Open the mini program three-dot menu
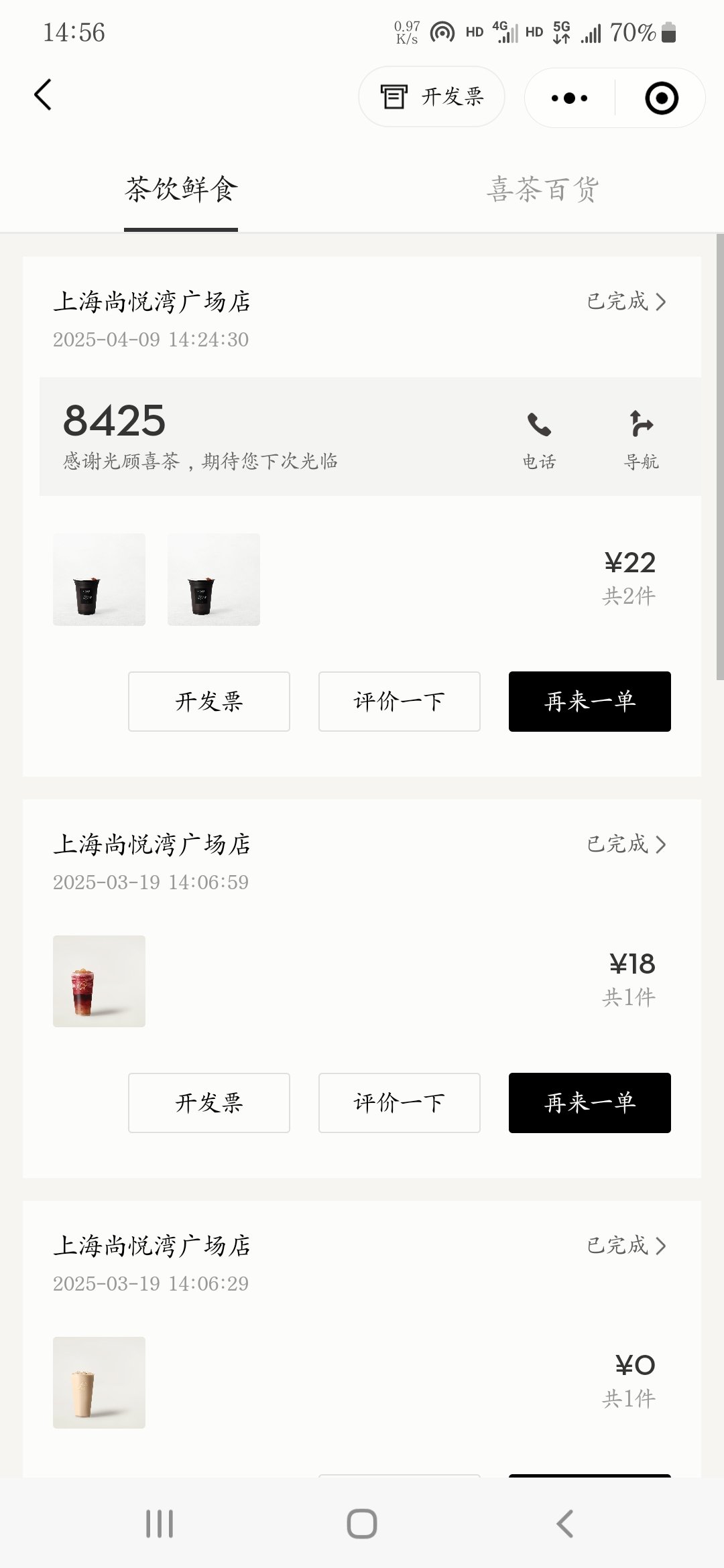 pyautogui.click(x=569, y=98)
